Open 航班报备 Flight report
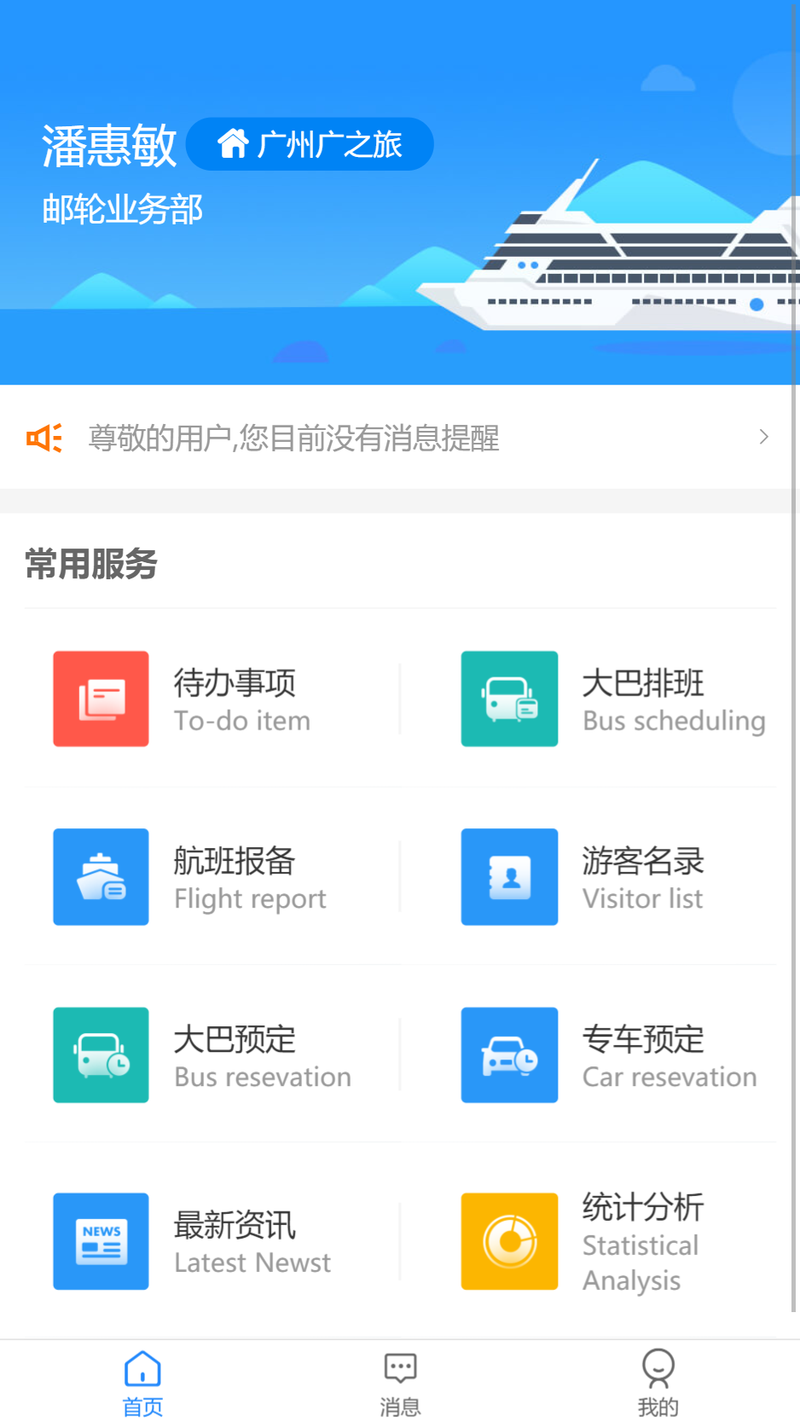Viewport: 800px width, 1423px height. 200,877
